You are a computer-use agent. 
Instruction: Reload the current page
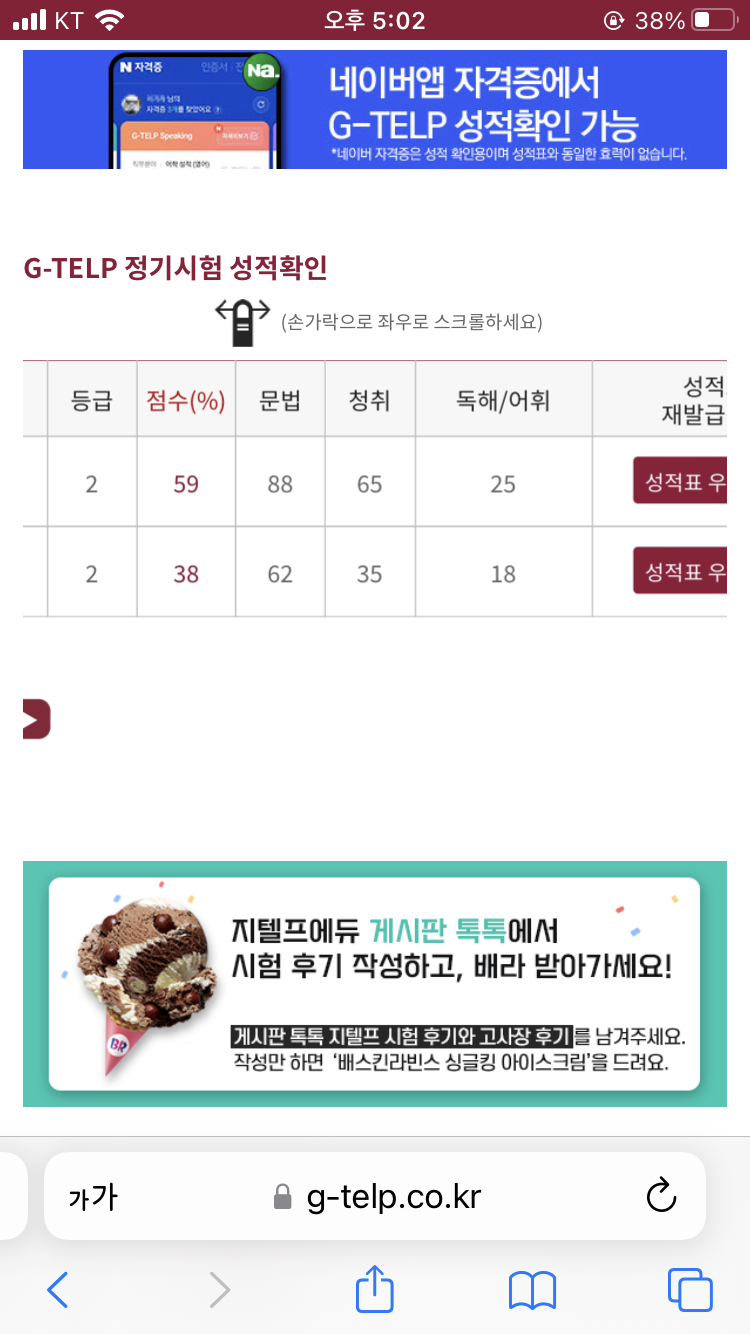(661, 1197)
